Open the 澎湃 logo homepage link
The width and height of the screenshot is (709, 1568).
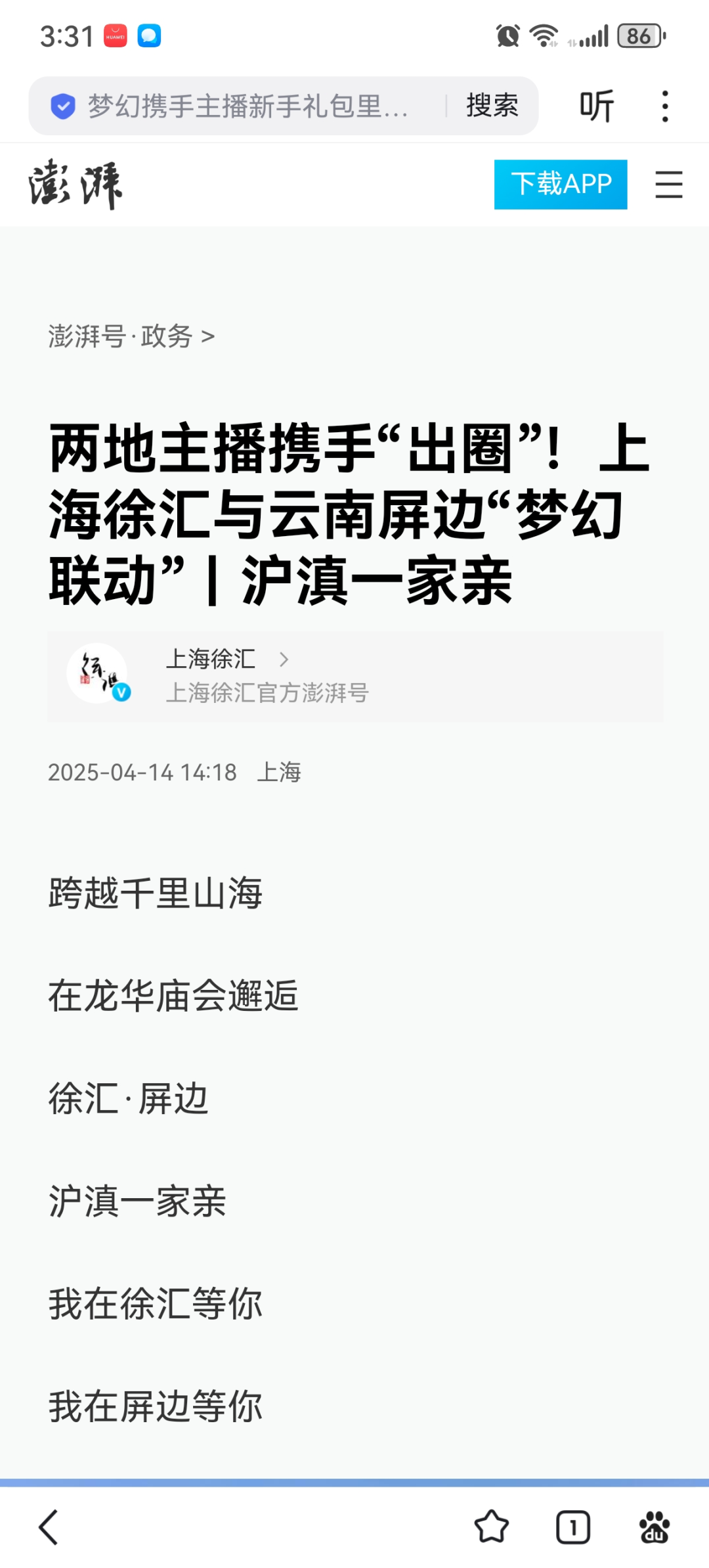point(75,185)
